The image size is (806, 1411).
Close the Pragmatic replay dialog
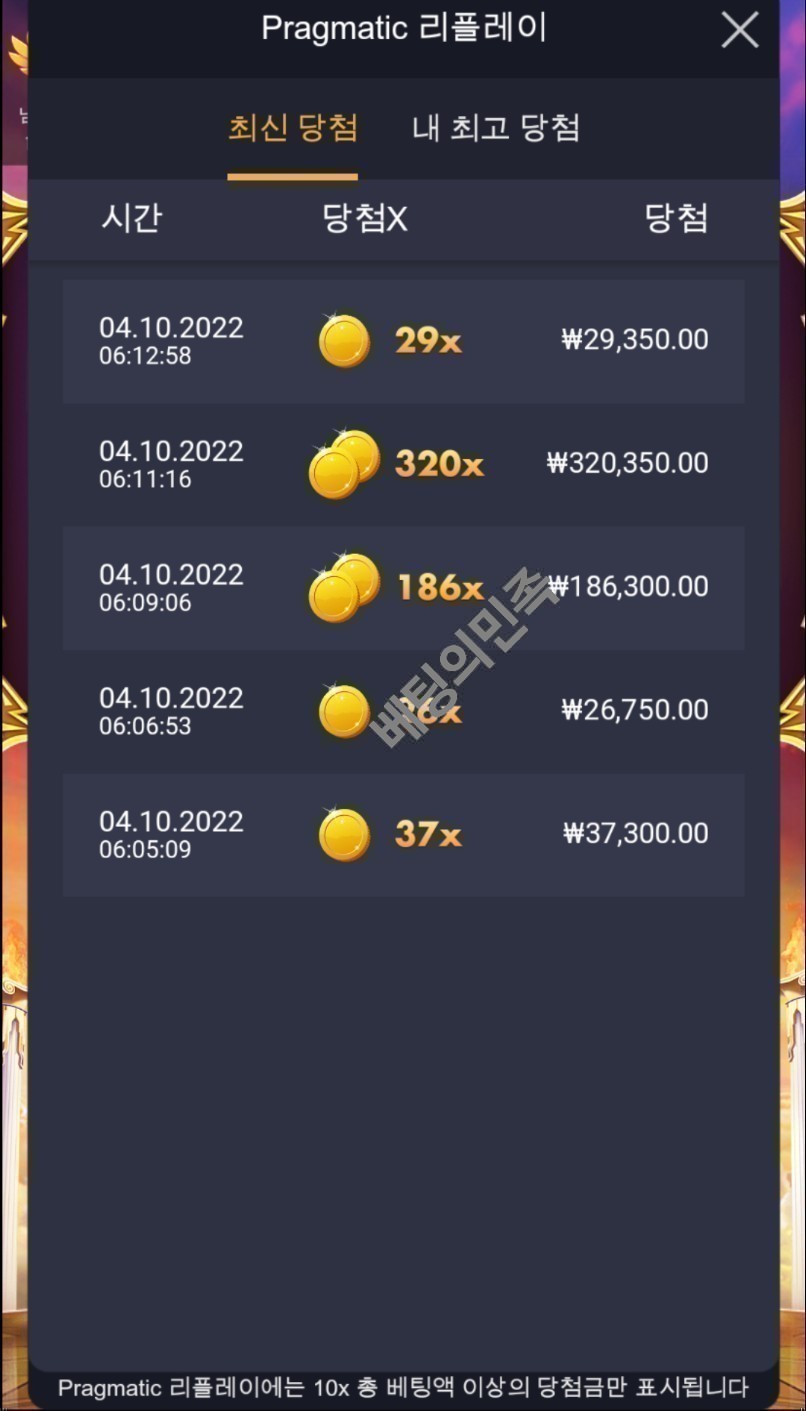(x=739, y=31)
